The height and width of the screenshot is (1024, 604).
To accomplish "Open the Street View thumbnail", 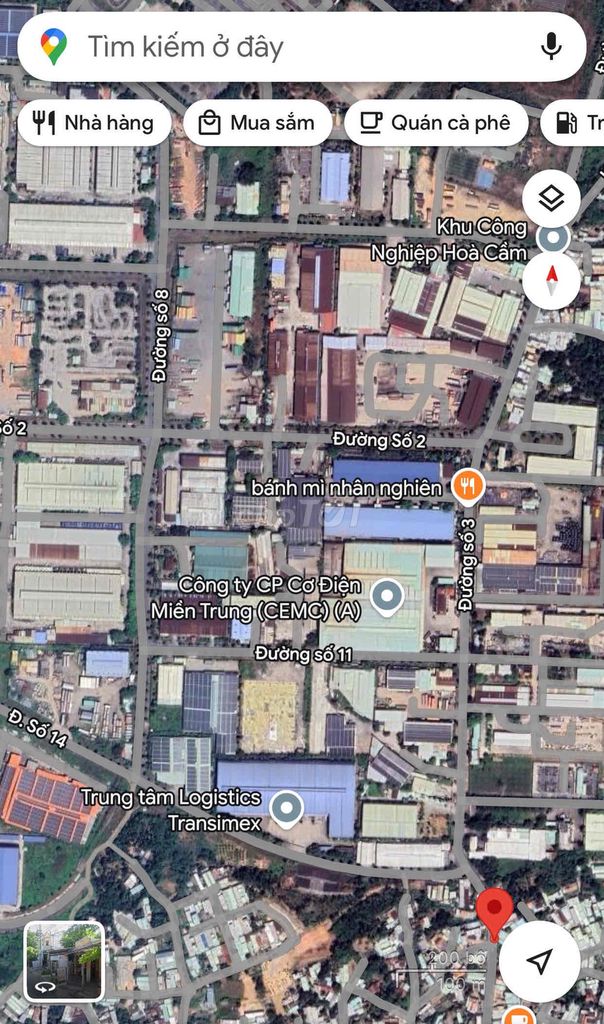I will point(64,961).
